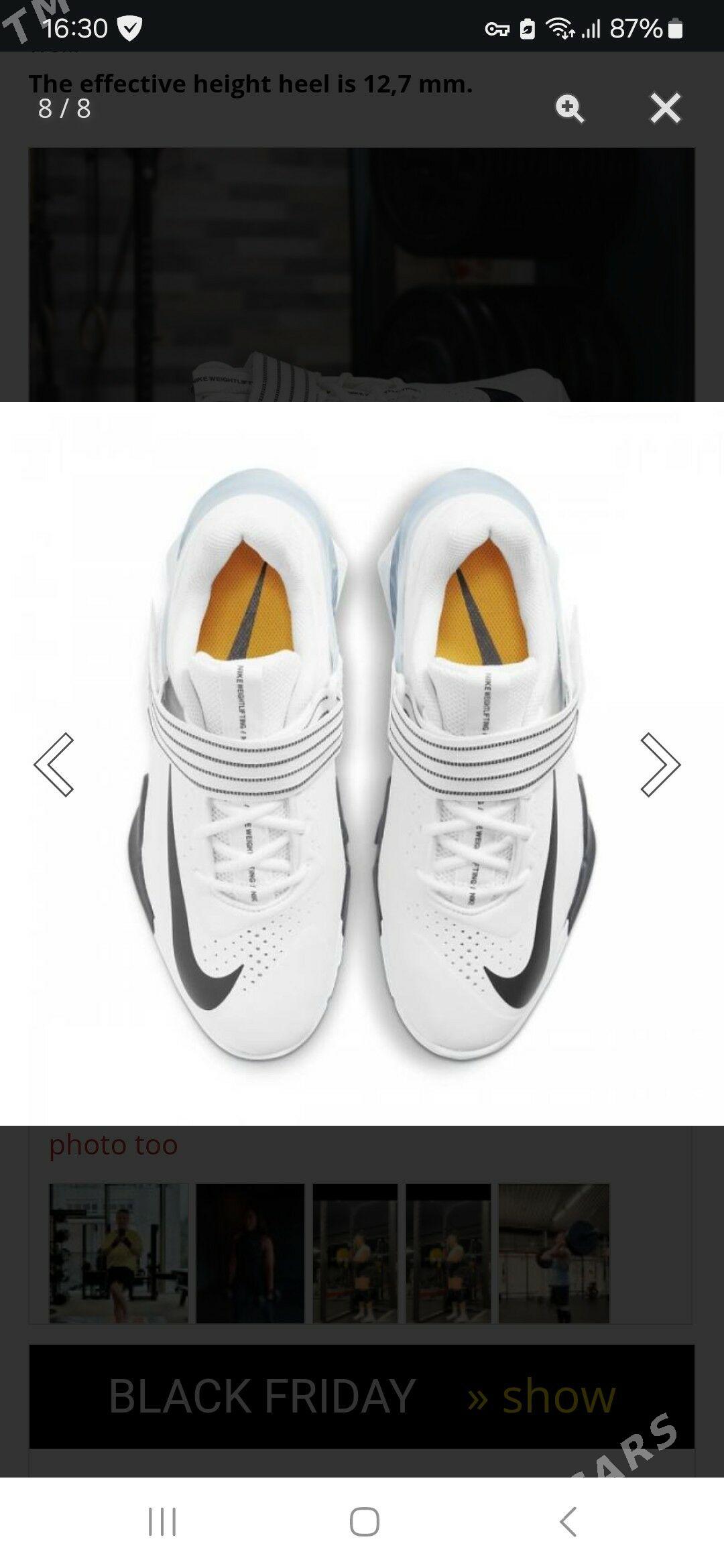724x1568 pixels.
Task: Advance to the next photo
Action: [x=660, y=765]
